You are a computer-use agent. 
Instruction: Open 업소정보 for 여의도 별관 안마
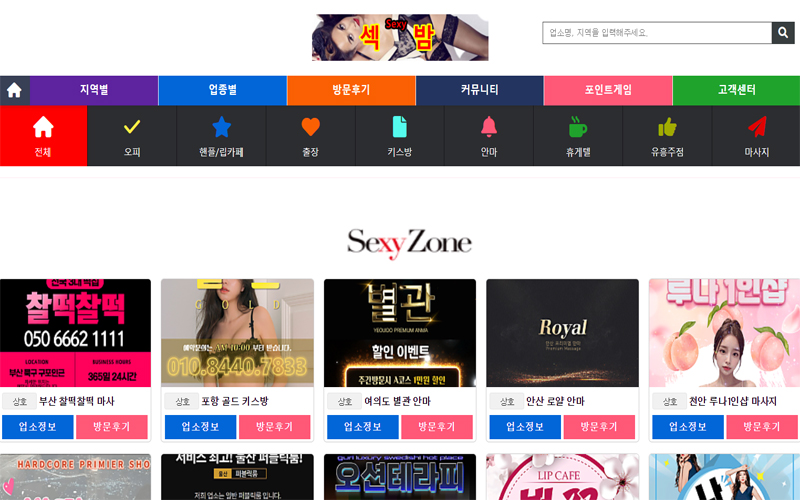(x=362, y=427)
